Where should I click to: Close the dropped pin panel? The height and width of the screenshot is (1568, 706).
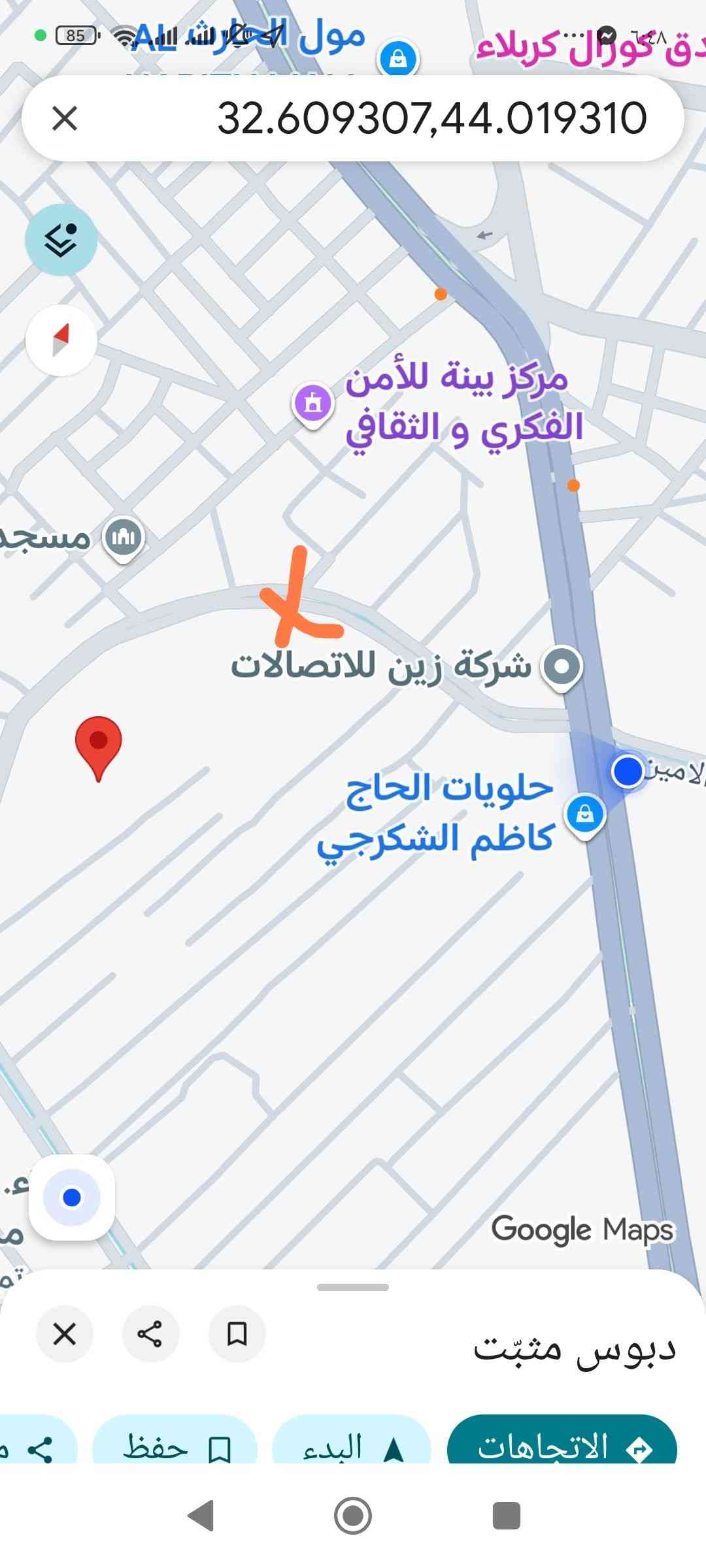(x=65, y=1333)
